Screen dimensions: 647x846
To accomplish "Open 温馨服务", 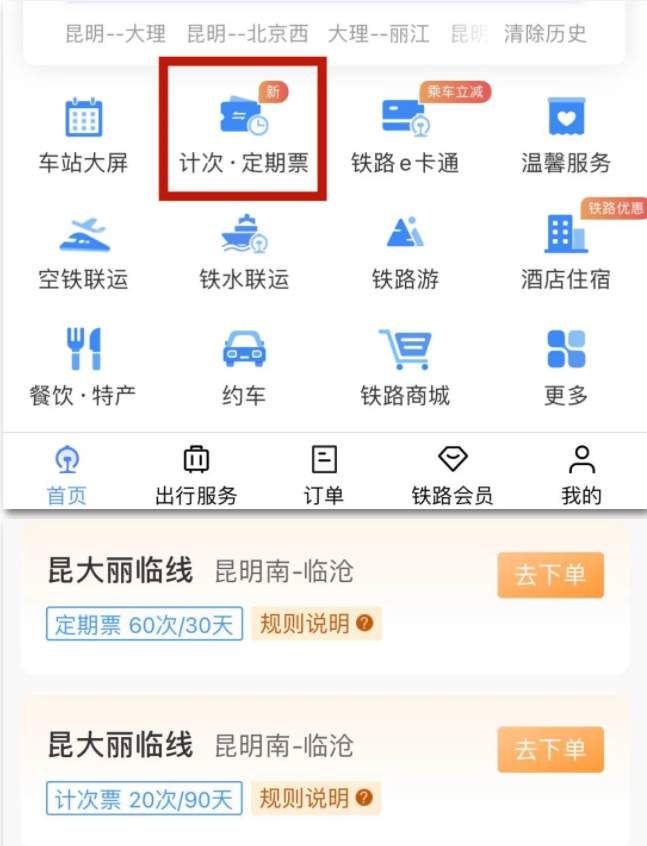I will [566, 136].
